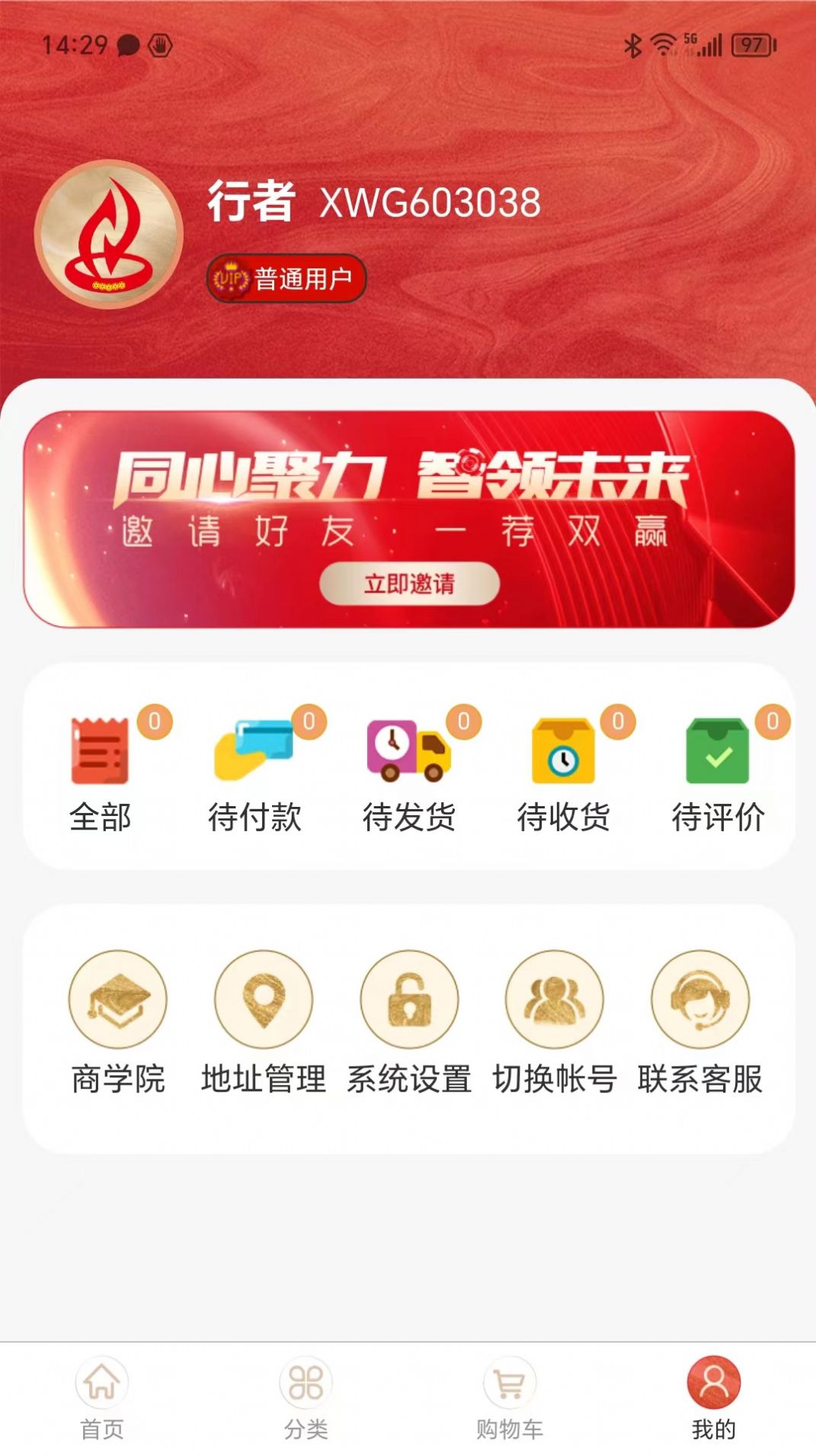Open the shopping cart icon 购物车

click(509, 1393)
